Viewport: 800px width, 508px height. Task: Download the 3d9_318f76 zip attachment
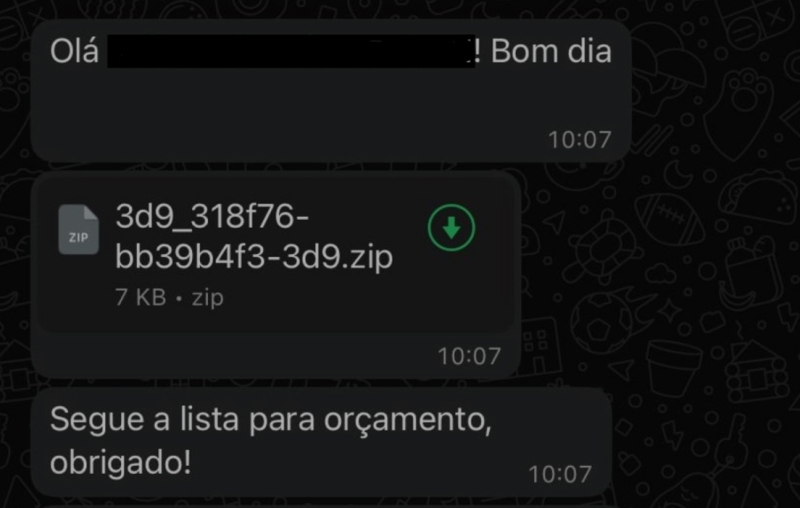pos(451,229)
